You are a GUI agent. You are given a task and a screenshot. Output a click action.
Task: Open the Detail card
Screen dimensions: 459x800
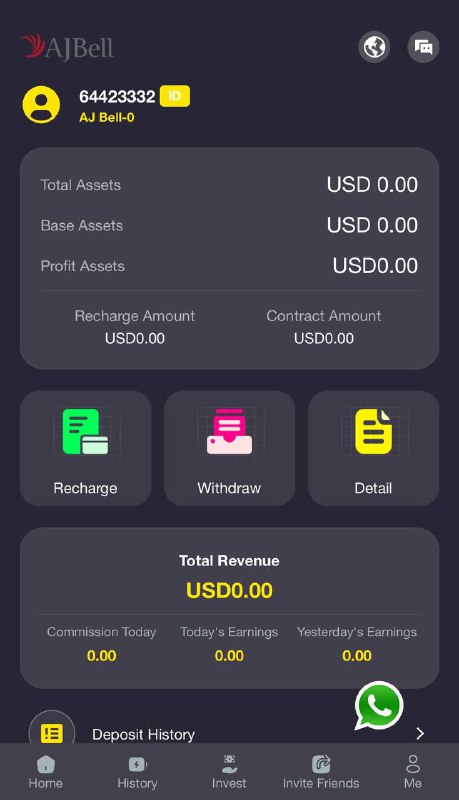[373, 448]
